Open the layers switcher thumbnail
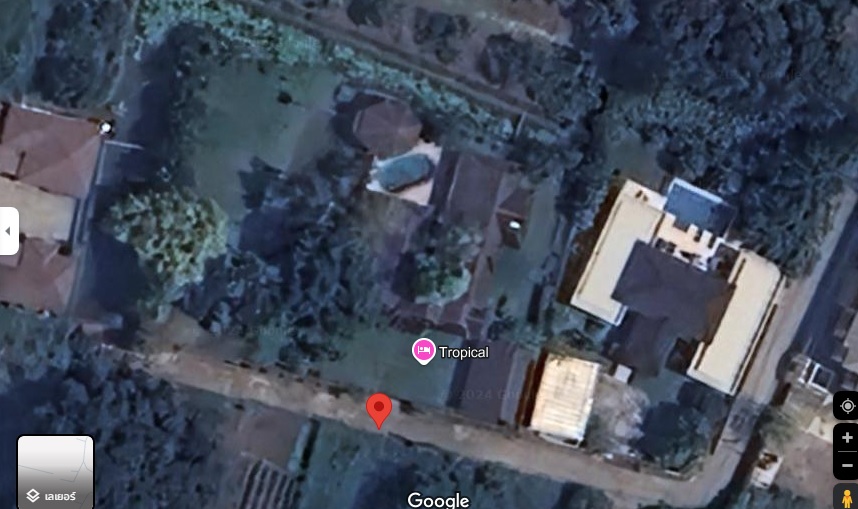This screenshot has width=858, height=509. (55, 472)
